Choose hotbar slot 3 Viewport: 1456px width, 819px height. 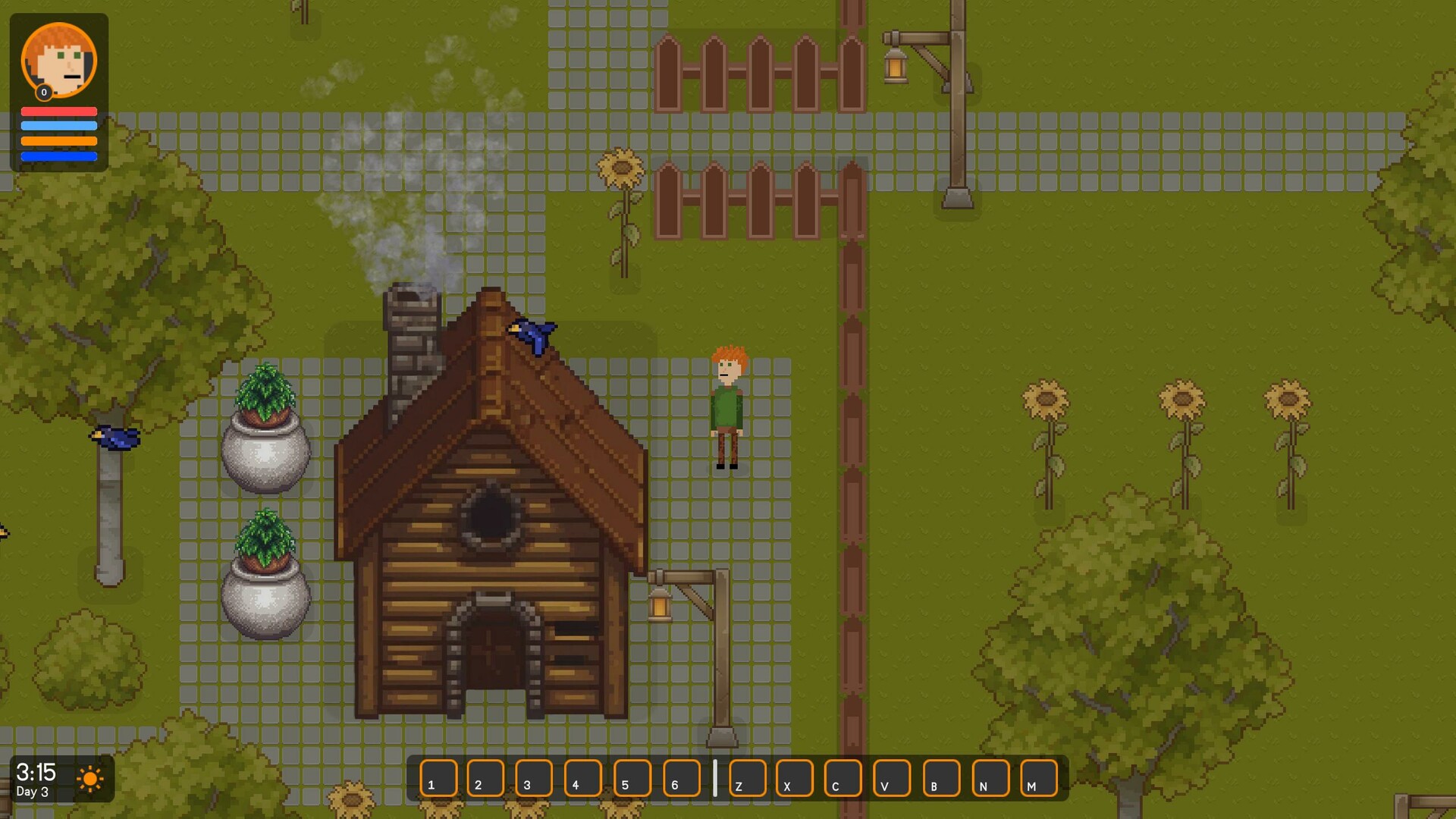(534, 778)
